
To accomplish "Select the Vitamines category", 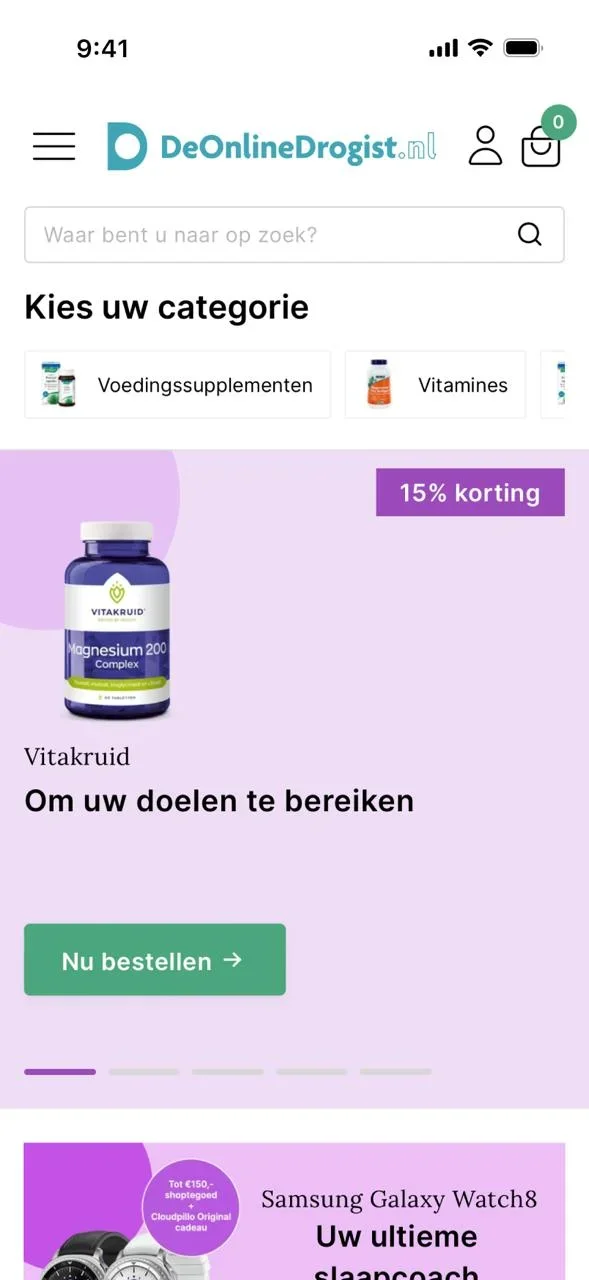I will pyautogui.click(x=435, y=385).
